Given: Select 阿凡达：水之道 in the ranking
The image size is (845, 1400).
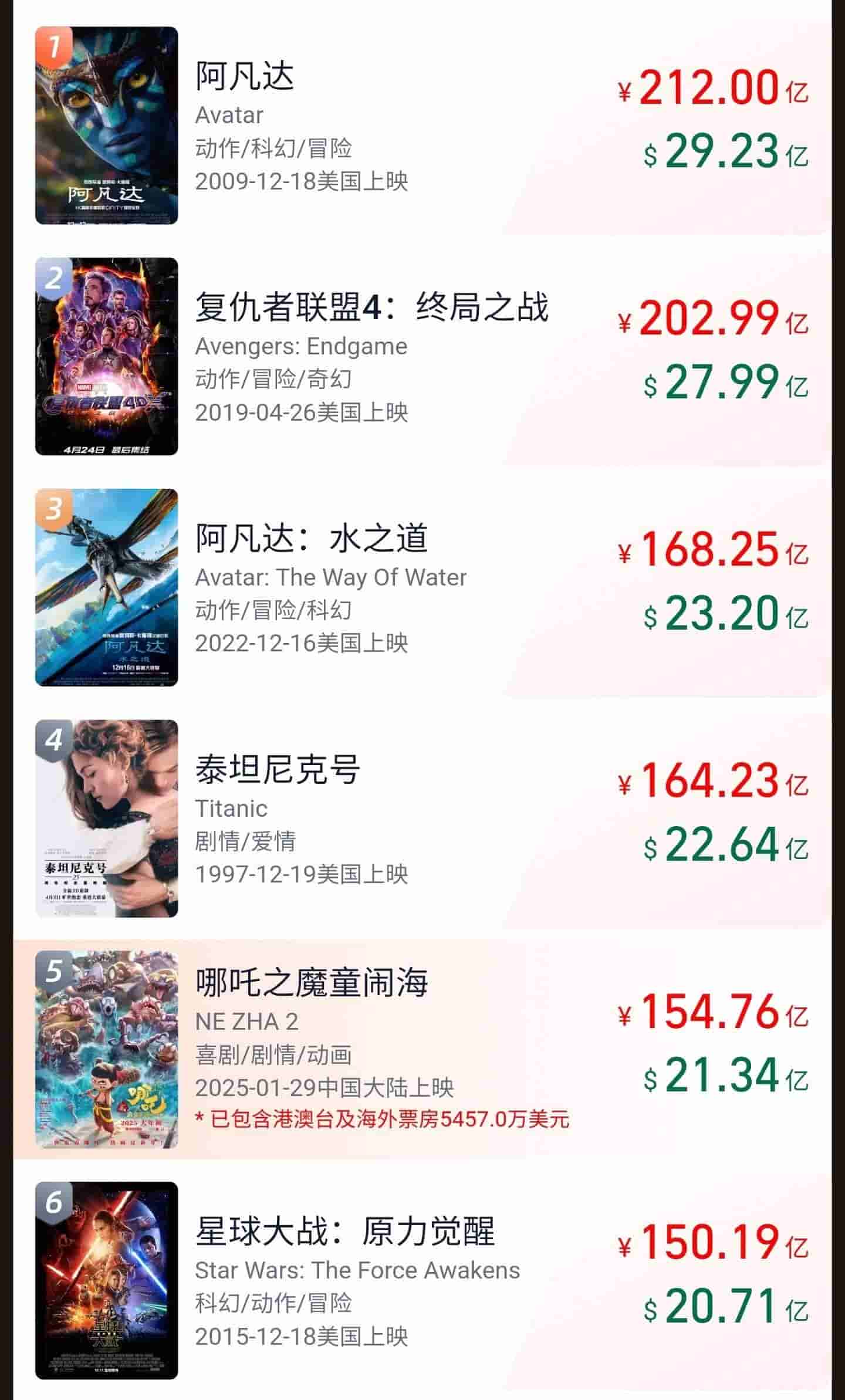Looking at the screenshot, I should click(x=311, y=539).
